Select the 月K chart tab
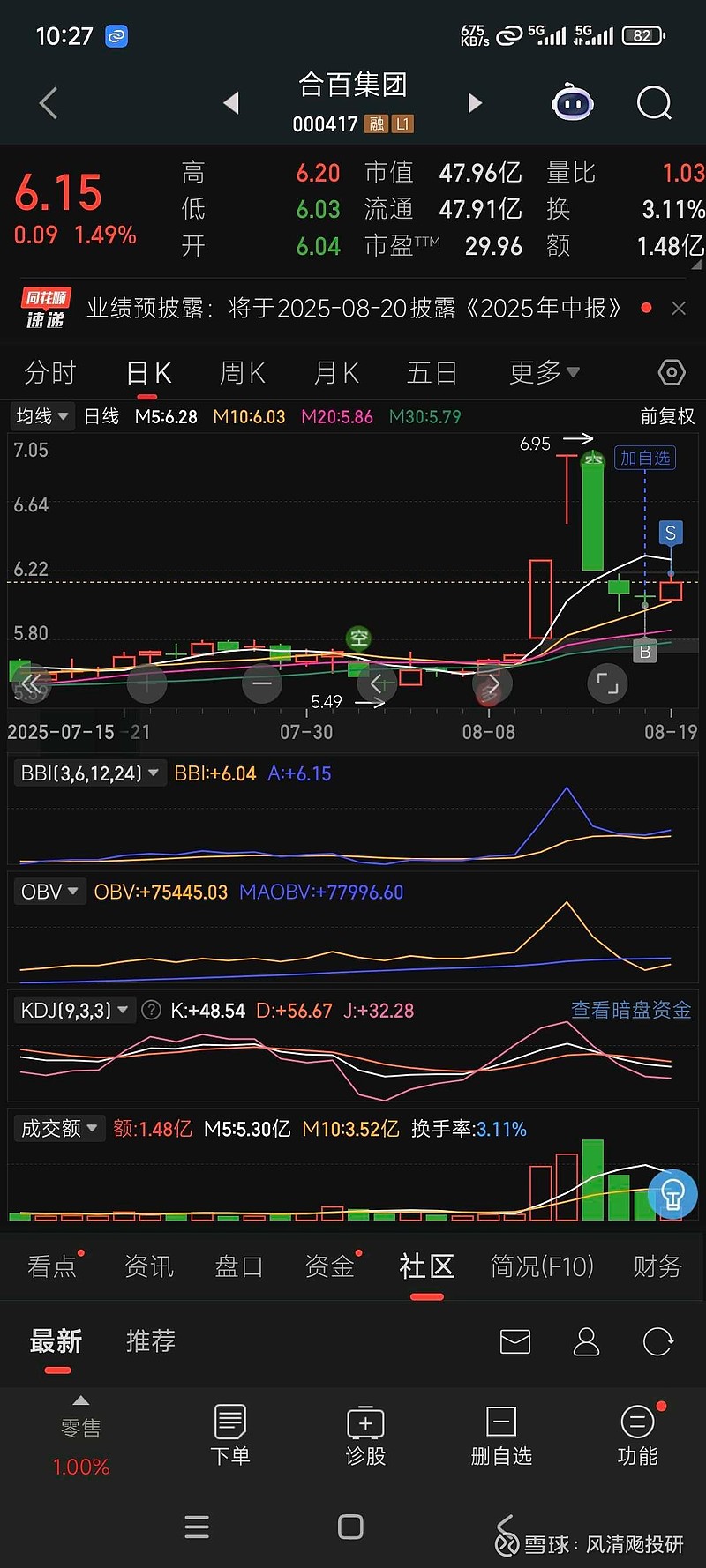Viewport: 706px width, 1568px height. point(336,373)
